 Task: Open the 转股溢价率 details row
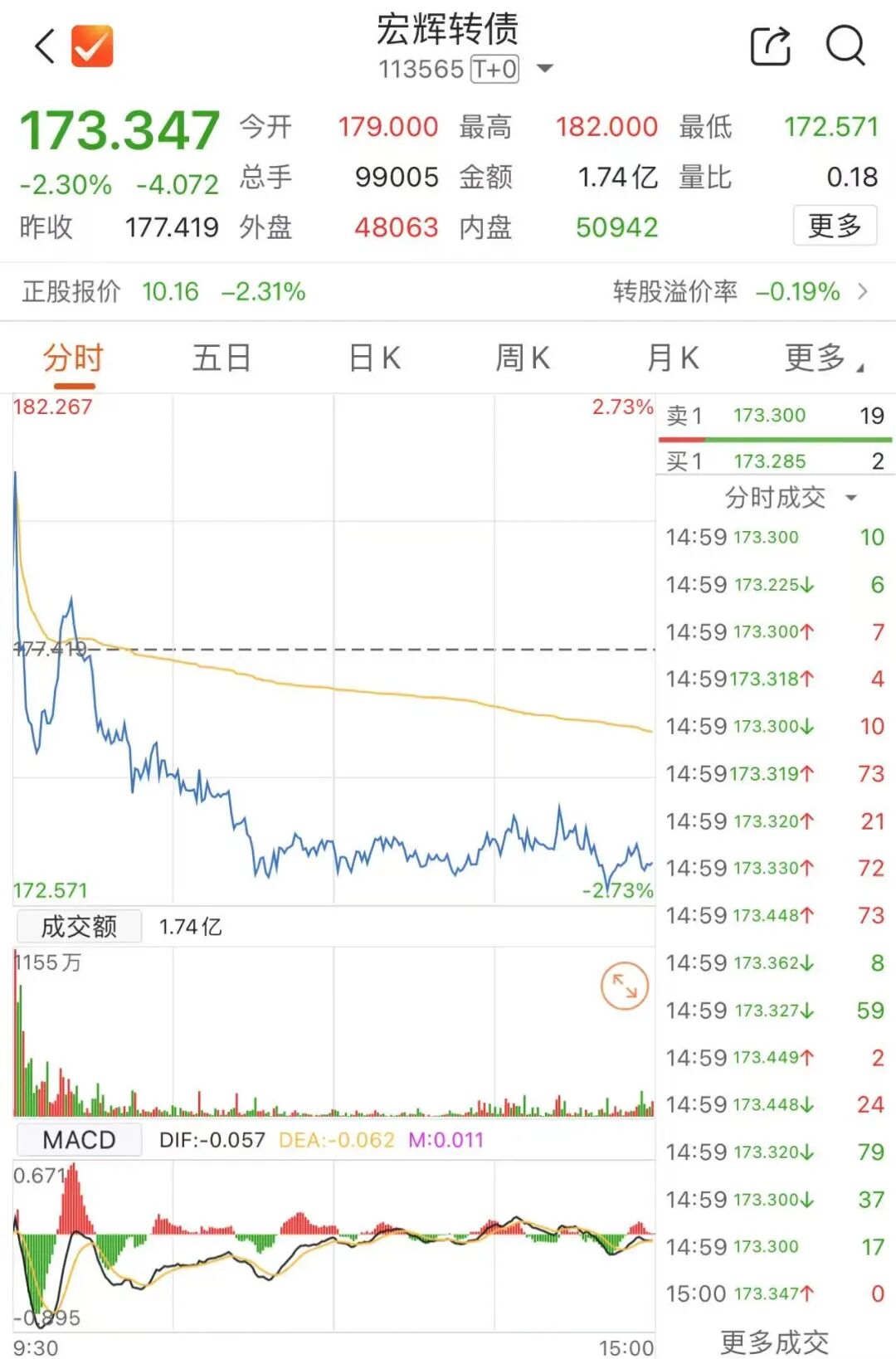(740, 291)
